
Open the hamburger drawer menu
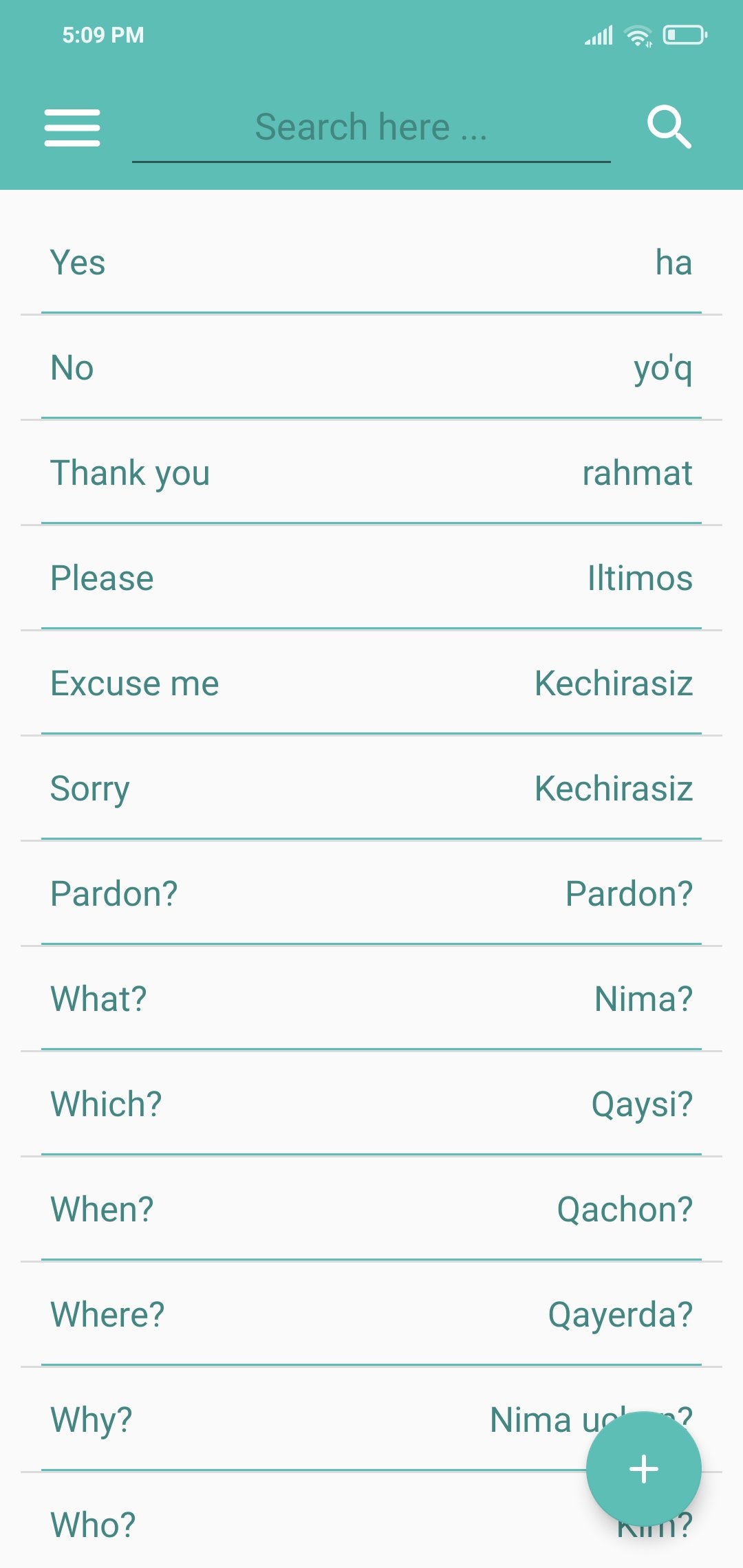click(x=72, y=128)
